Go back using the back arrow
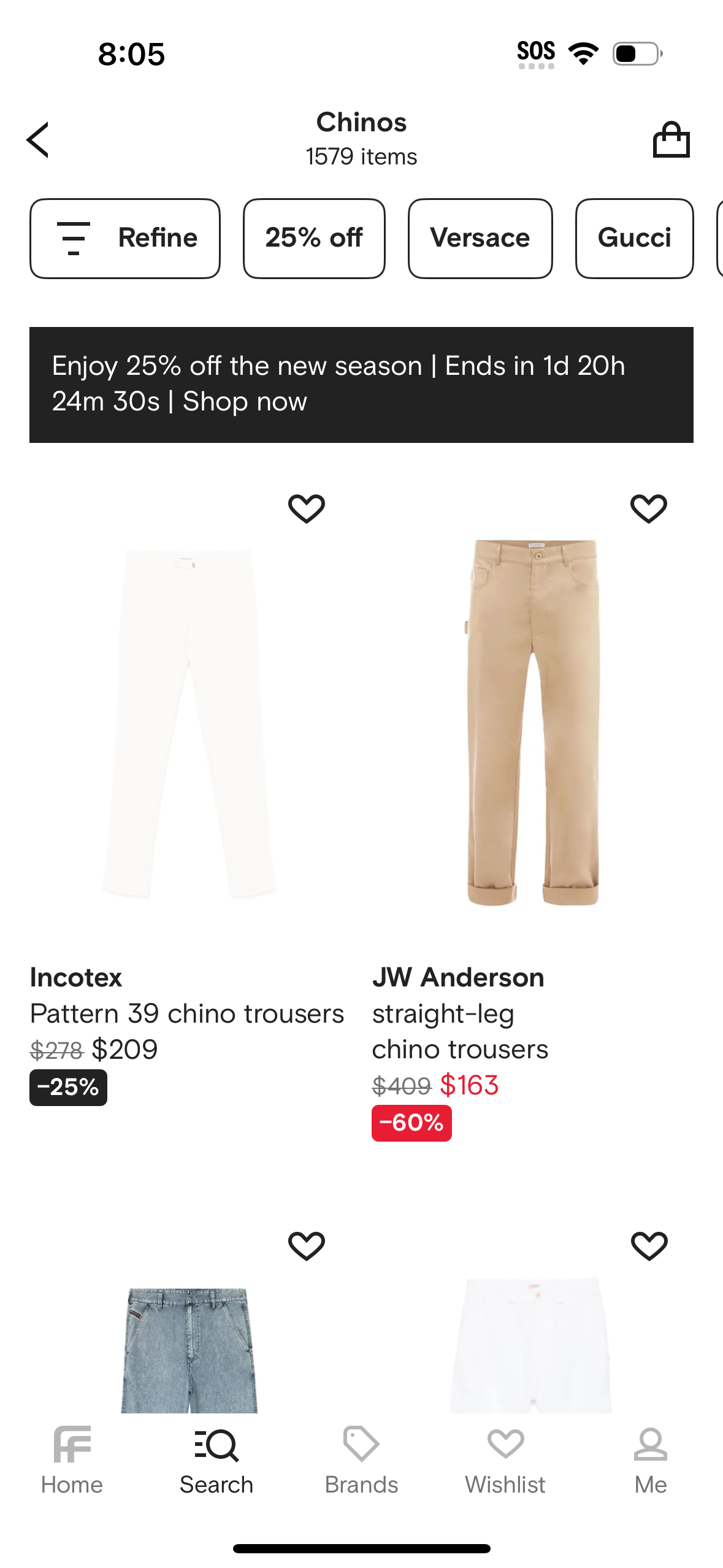 38,139
